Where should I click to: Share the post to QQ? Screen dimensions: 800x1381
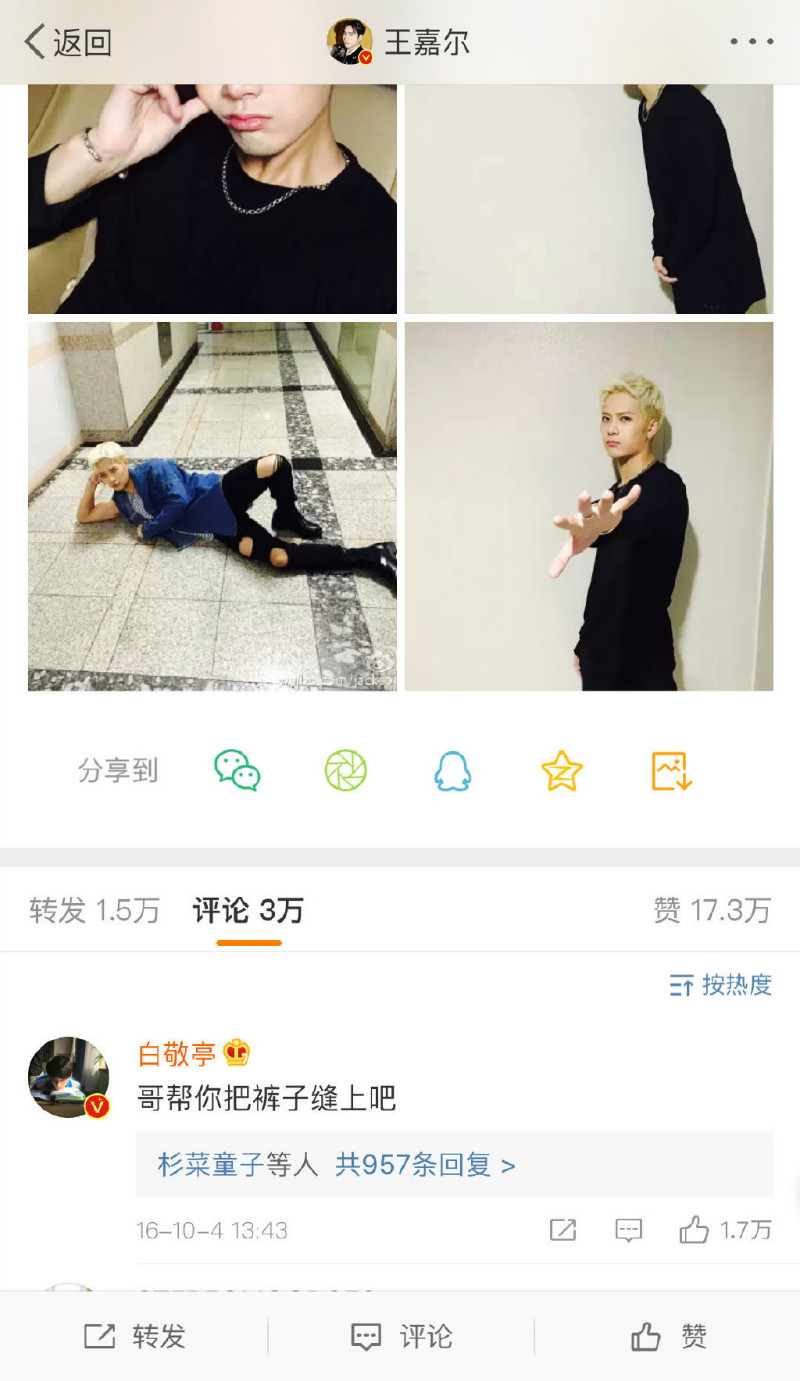(x=453, y=771)
